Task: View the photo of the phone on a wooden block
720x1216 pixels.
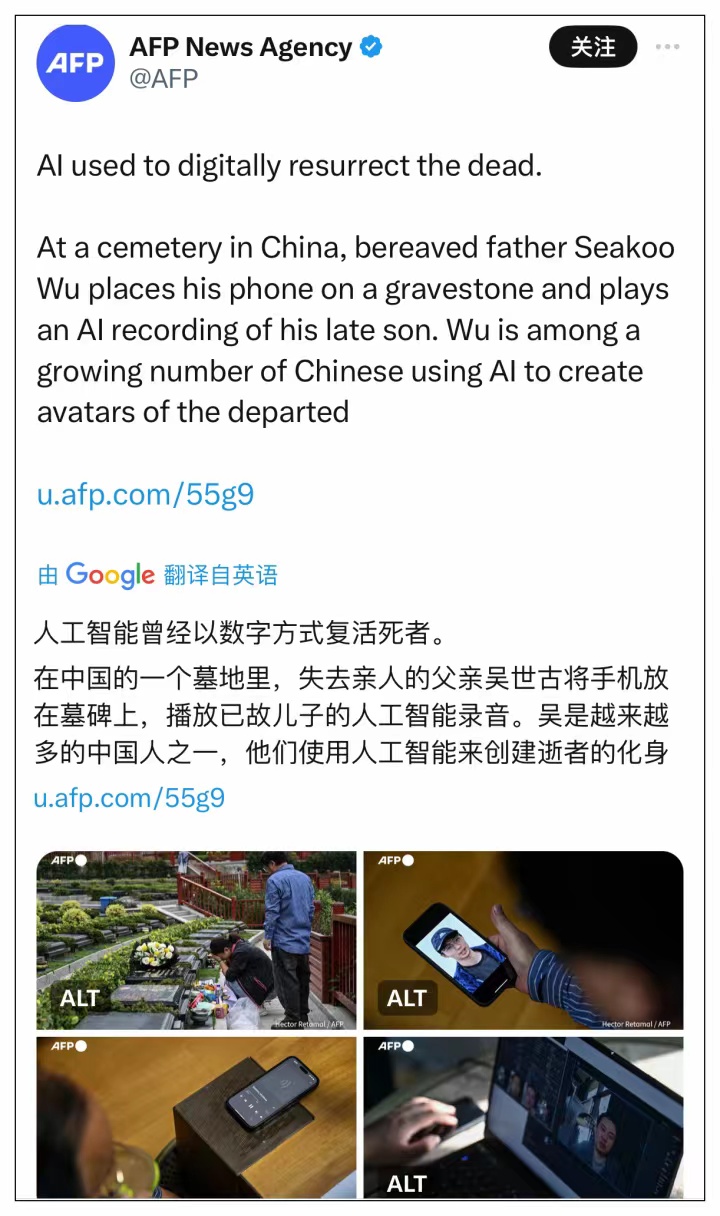Action: 196,1110
